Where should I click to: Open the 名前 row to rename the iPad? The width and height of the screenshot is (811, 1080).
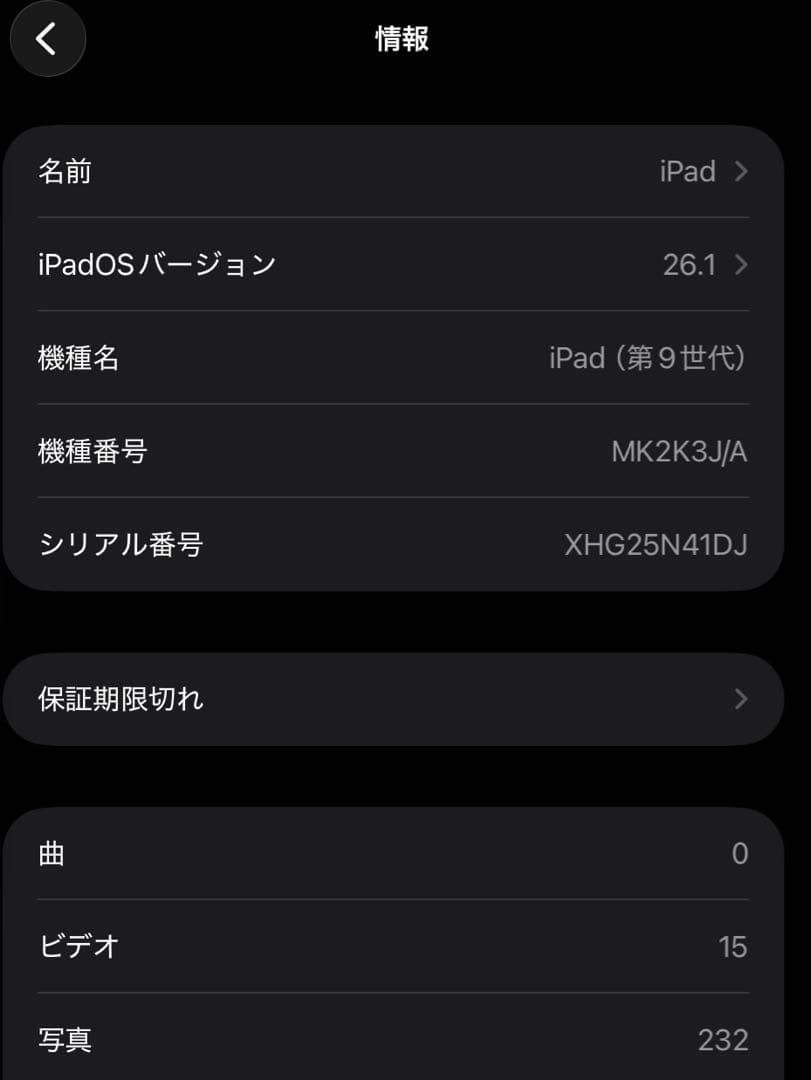[390, 171]
